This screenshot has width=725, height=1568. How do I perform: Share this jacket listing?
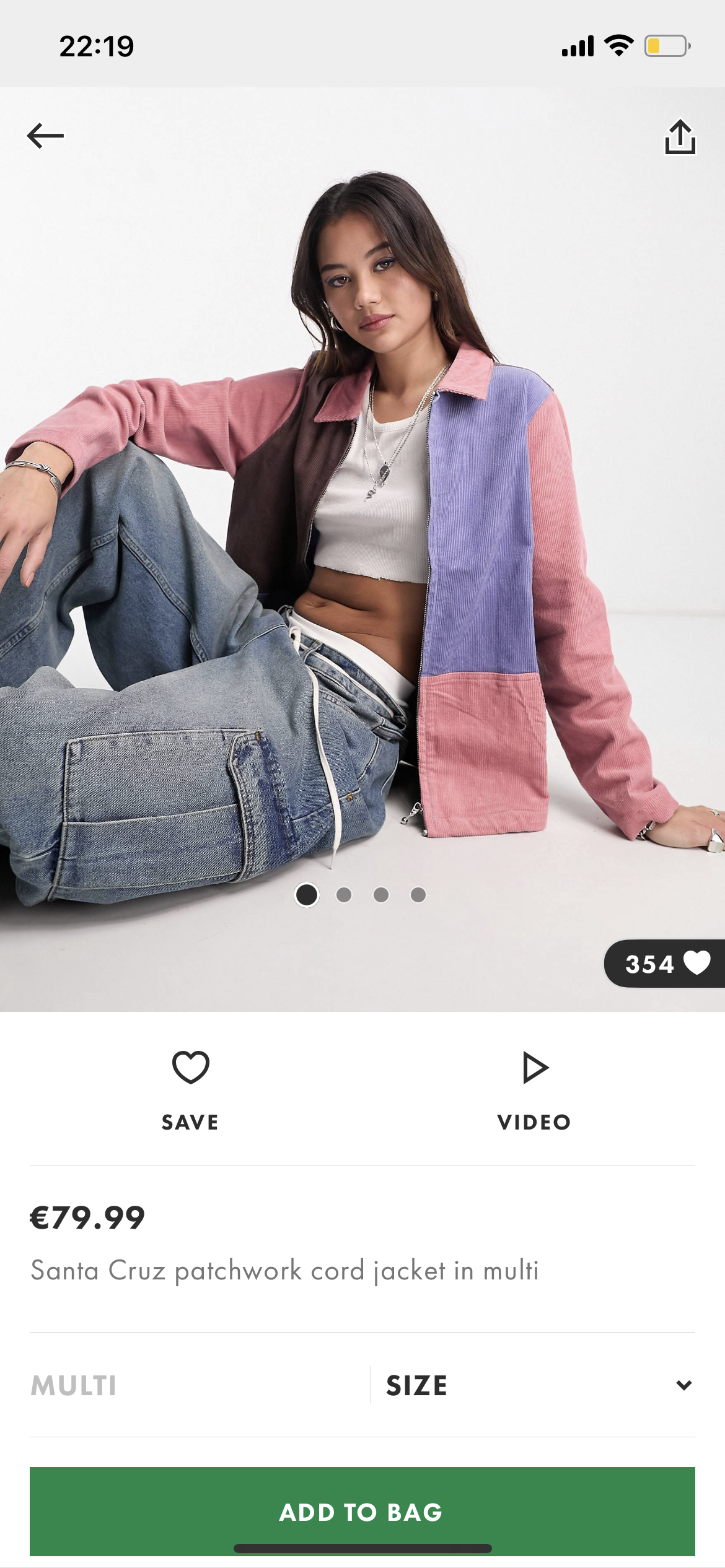tap(680, 136)
